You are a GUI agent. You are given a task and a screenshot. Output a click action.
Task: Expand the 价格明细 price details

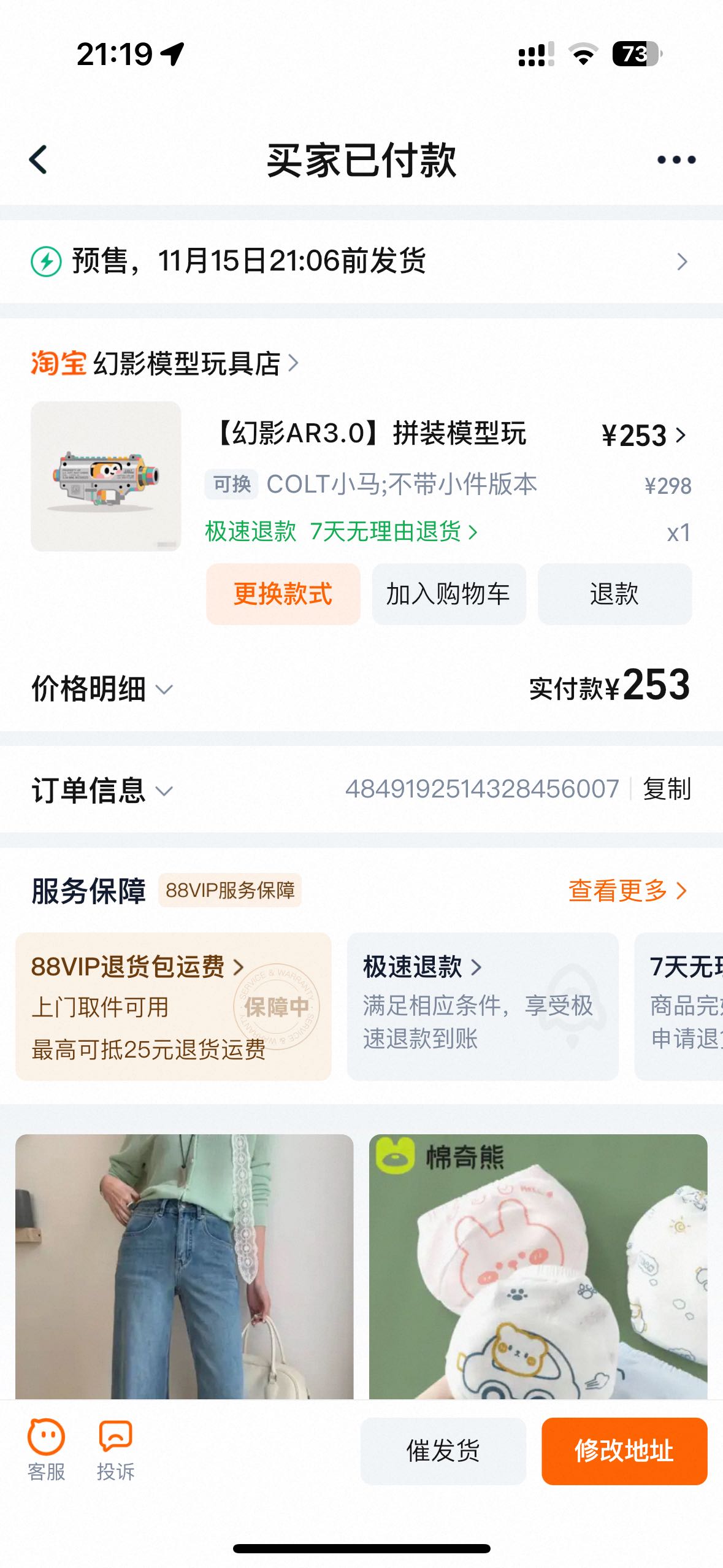pos(102,689)
